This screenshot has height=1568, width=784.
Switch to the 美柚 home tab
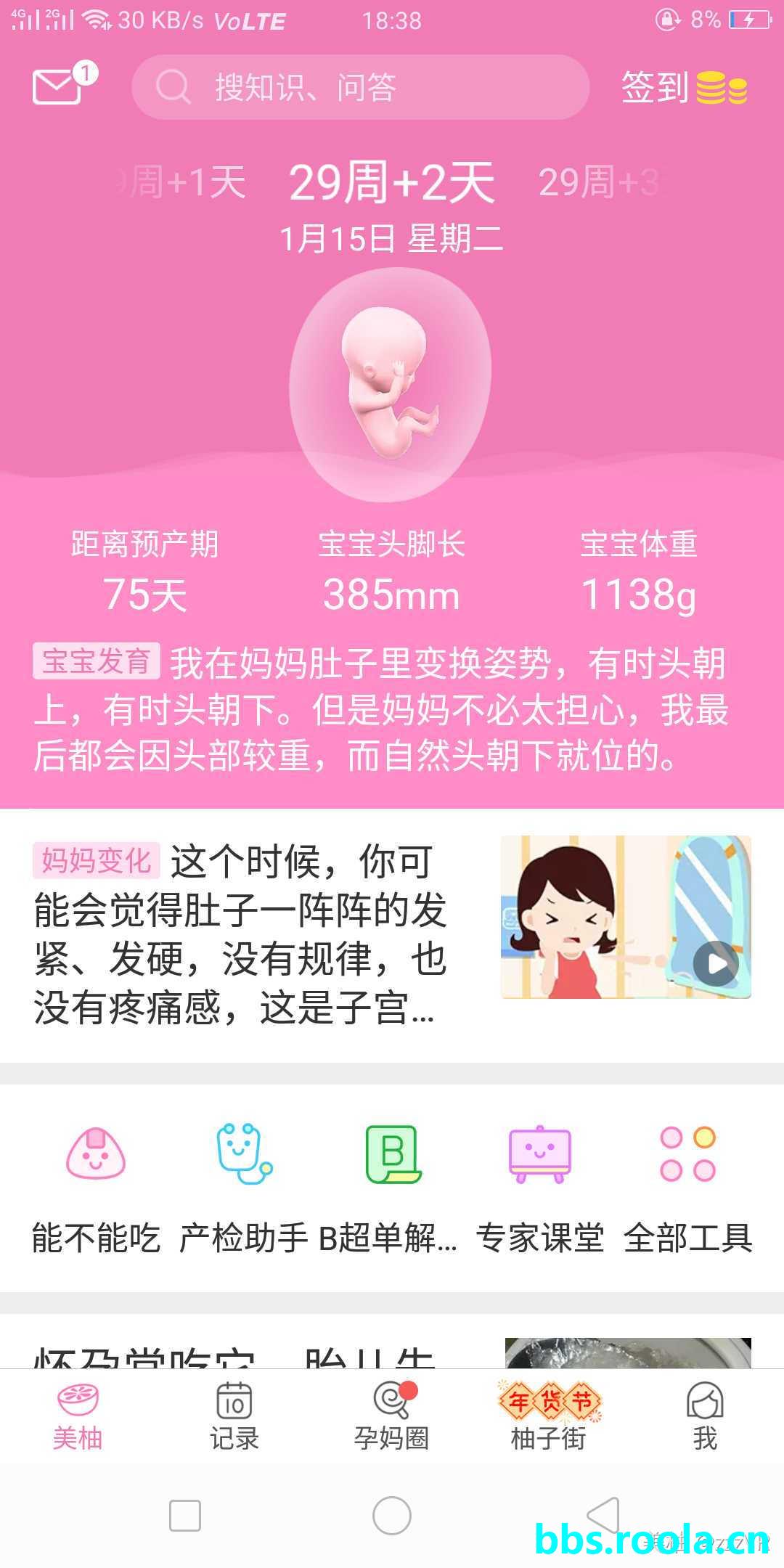77,1416
